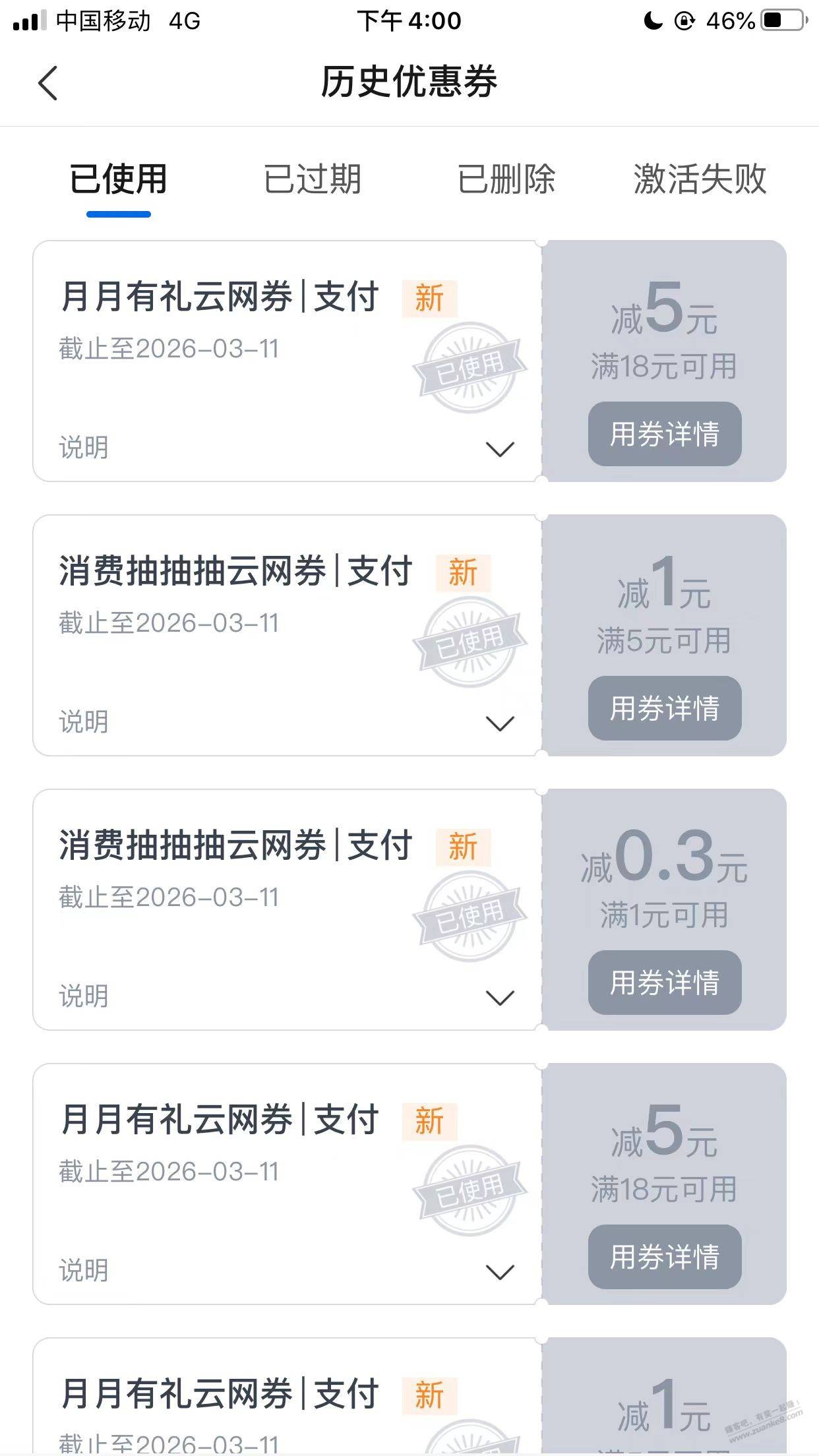Viewport: 819px width, 1456px height.
Task: Open the 激活失败 tab
Action: click(x=700, y=179)
